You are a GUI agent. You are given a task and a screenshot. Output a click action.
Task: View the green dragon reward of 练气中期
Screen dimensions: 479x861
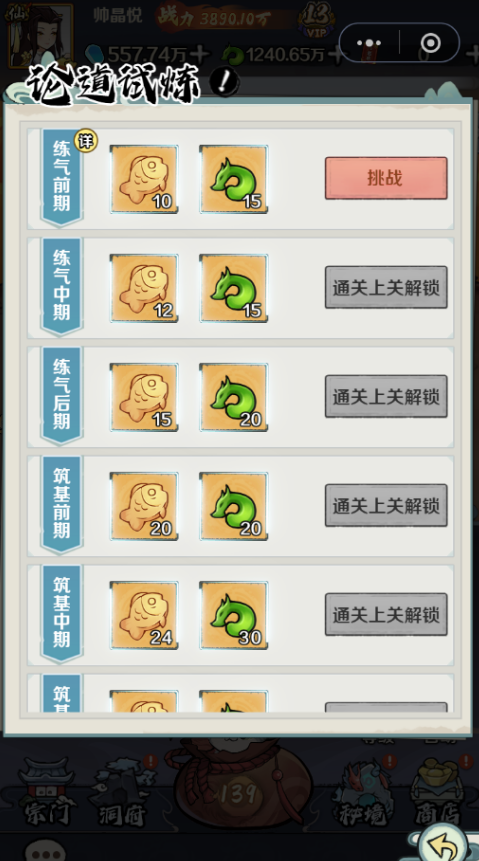[x=233, y=288]
